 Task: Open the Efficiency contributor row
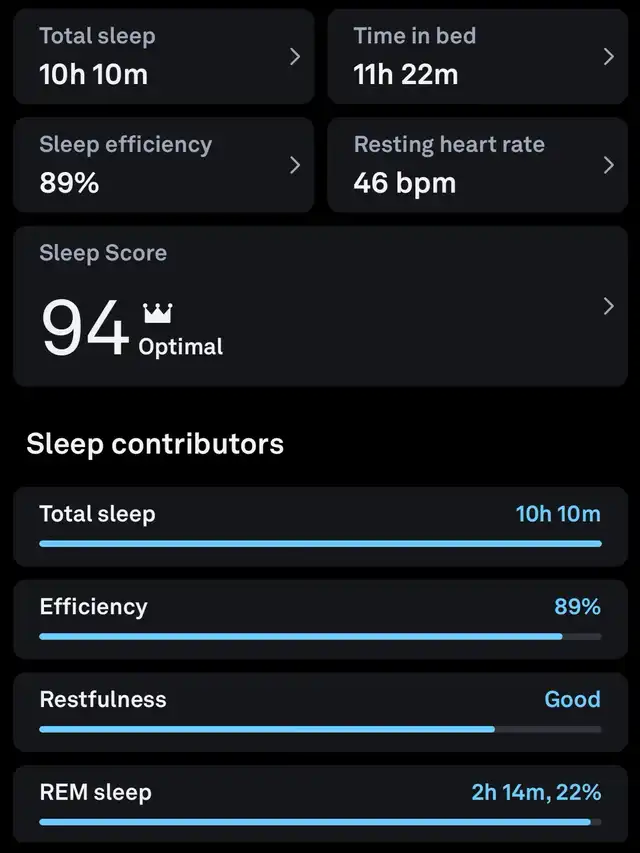[x=320, y=619]
